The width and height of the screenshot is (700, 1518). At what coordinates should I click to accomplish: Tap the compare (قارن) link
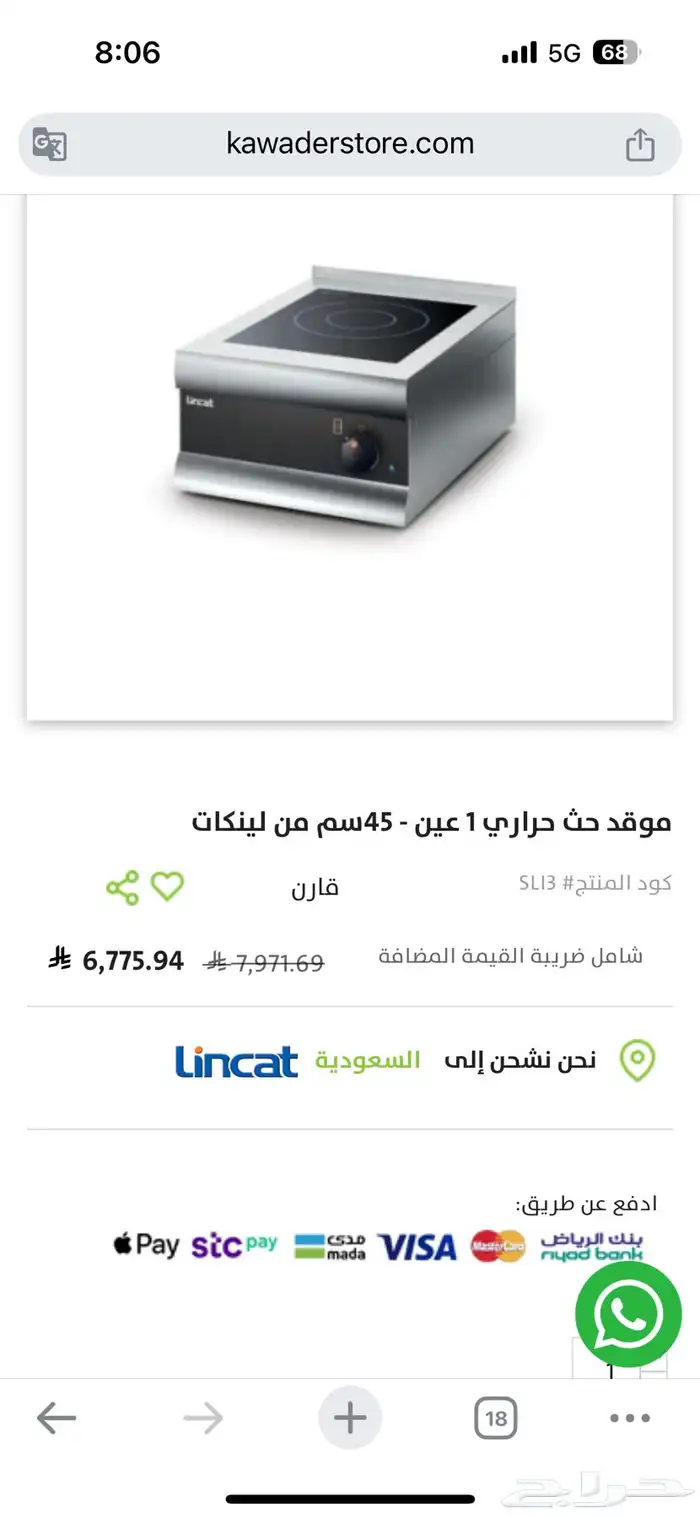tap(315, 887)
